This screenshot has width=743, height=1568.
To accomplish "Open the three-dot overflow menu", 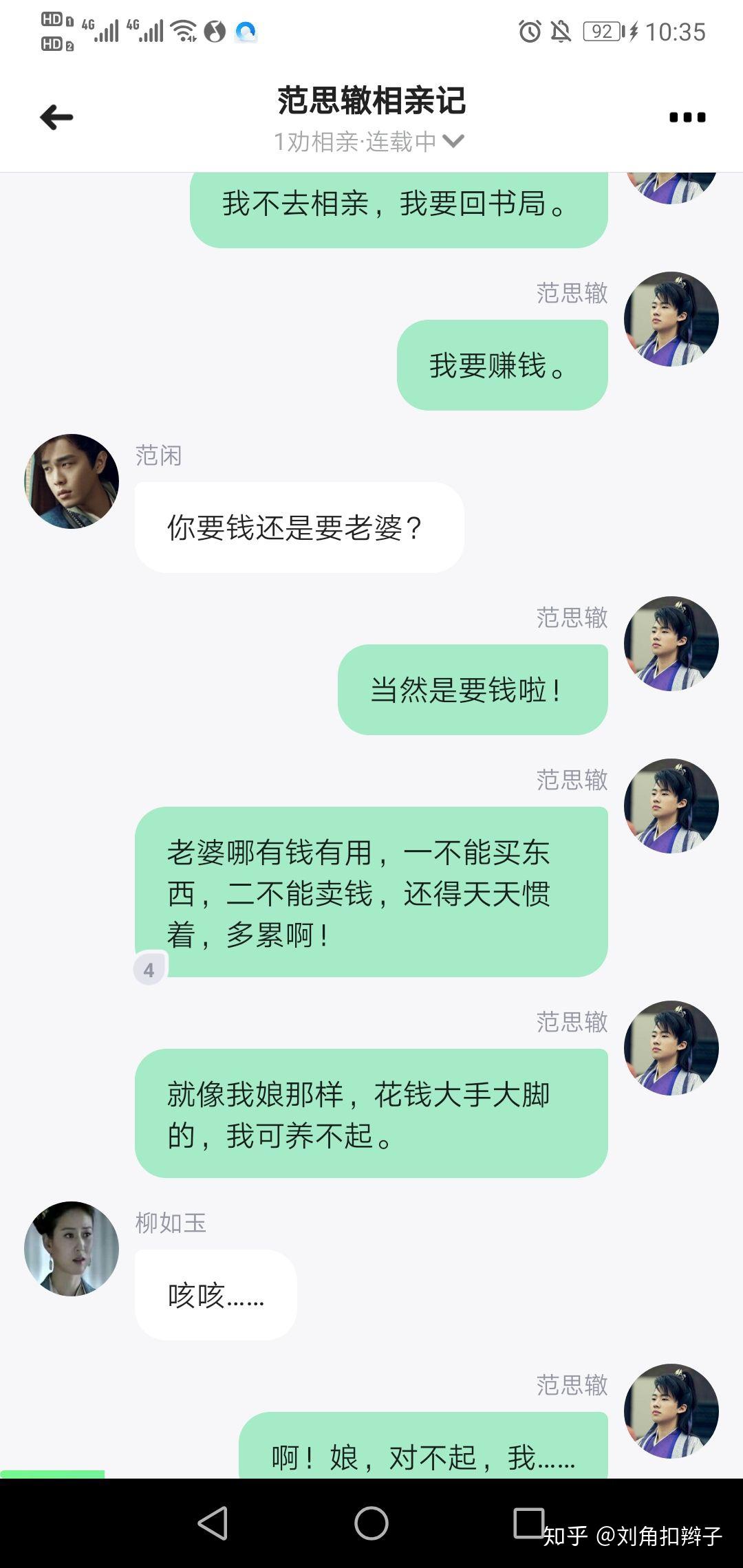I will point(687,118).
